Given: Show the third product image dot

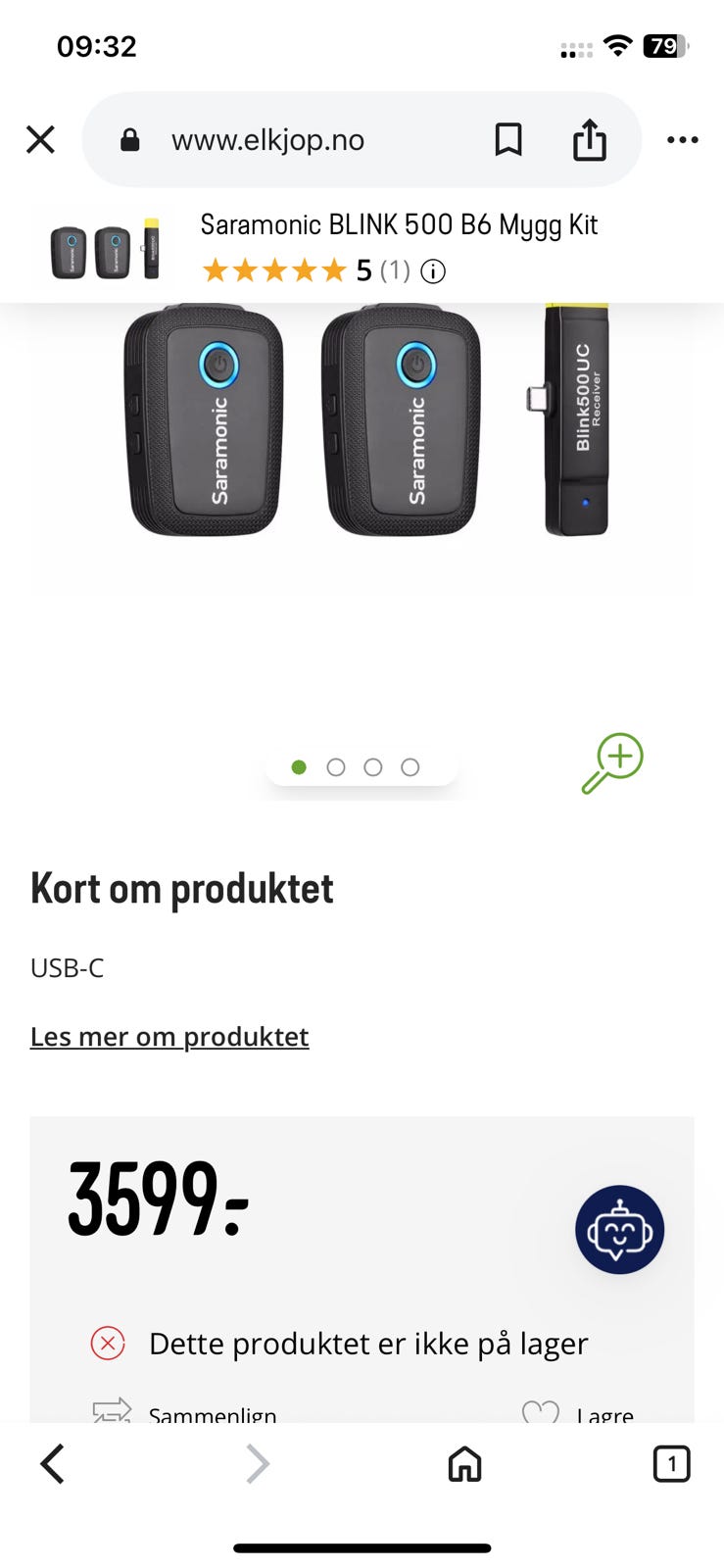Looking at the screenshot, I should coord(373,767).
